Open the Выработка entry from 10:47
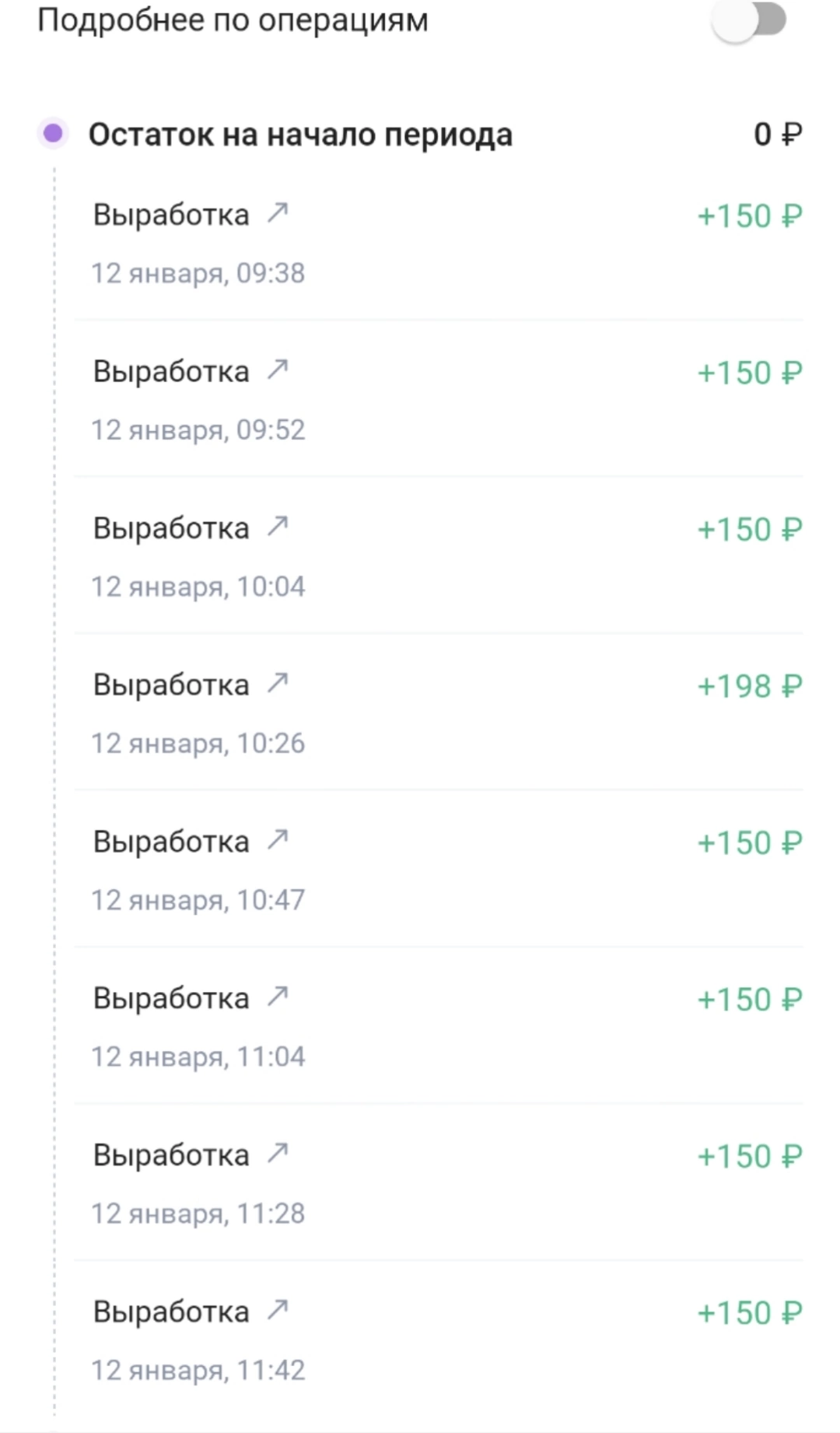The height and width of the screenshot is (1433, 840). pos(439,869)
